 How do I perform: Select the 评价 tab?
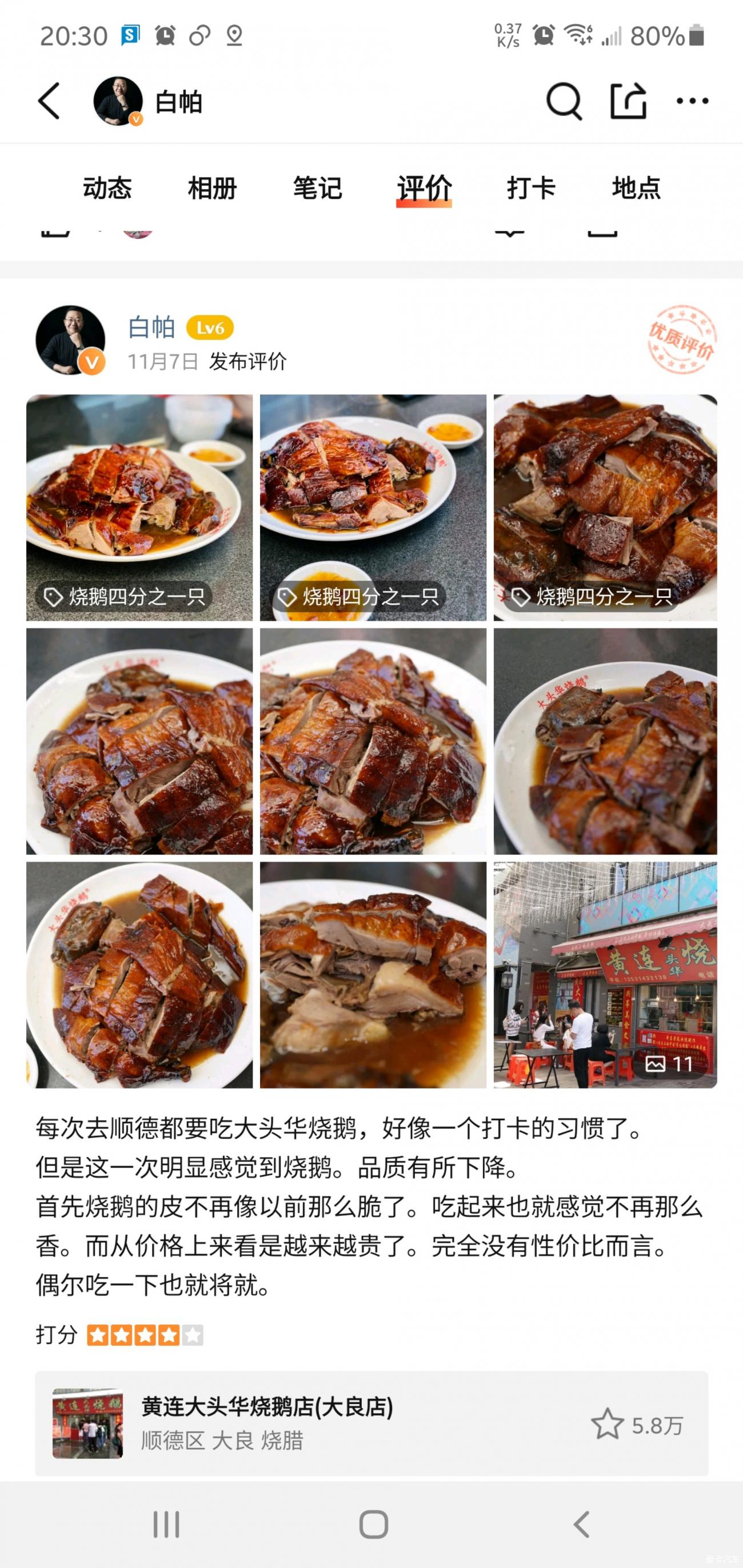click(424, 187)
